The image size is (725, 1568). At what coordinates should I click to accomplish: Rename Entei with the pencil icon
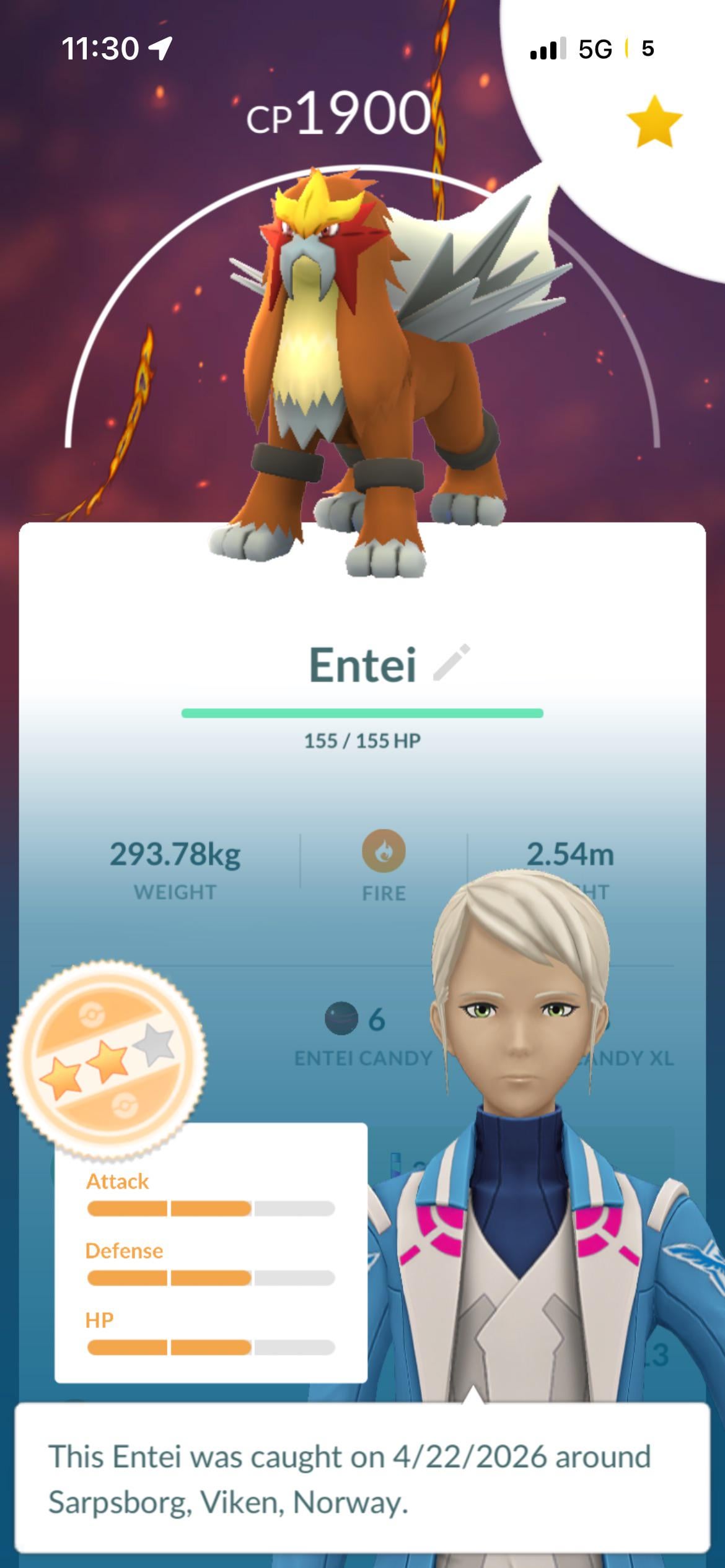click(452, 663)
